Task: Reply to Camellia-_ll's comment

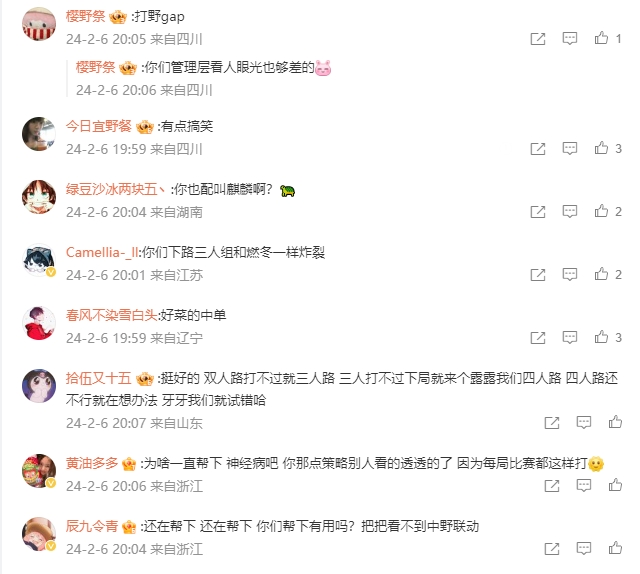Action: [569, 274]
